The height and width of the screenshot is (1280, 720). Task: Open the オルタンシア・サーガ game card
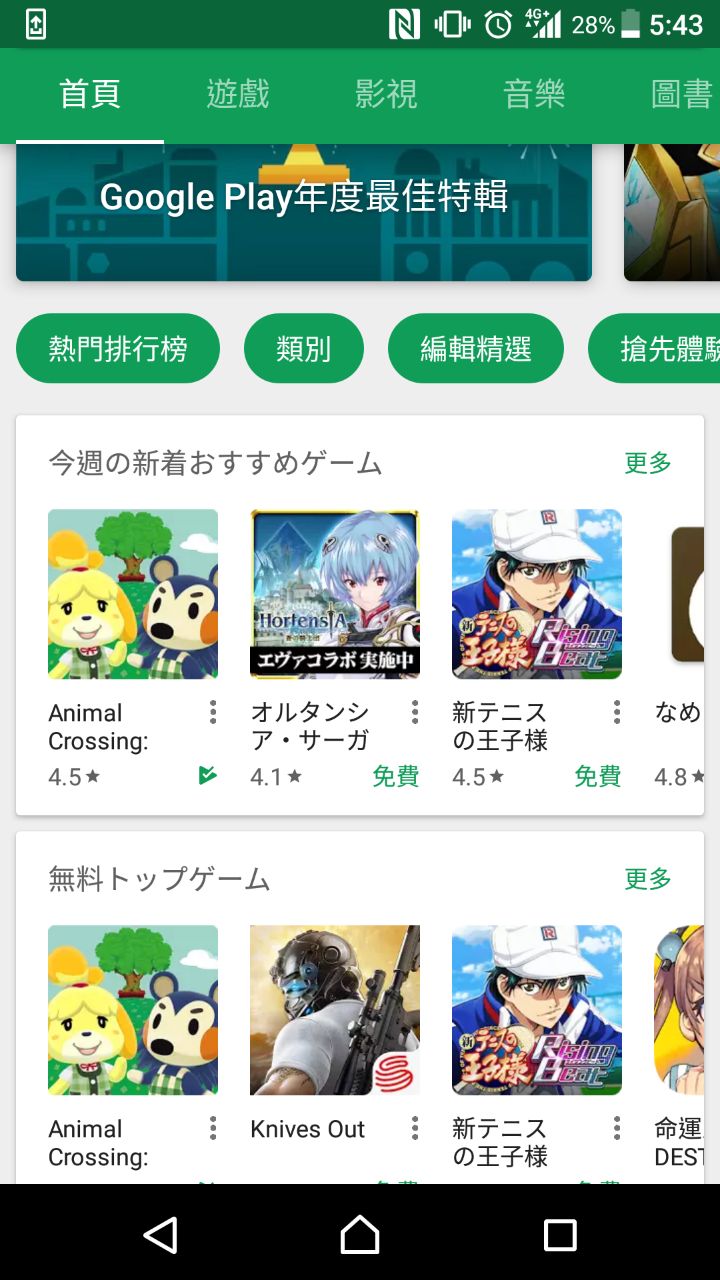coord(335,594)
